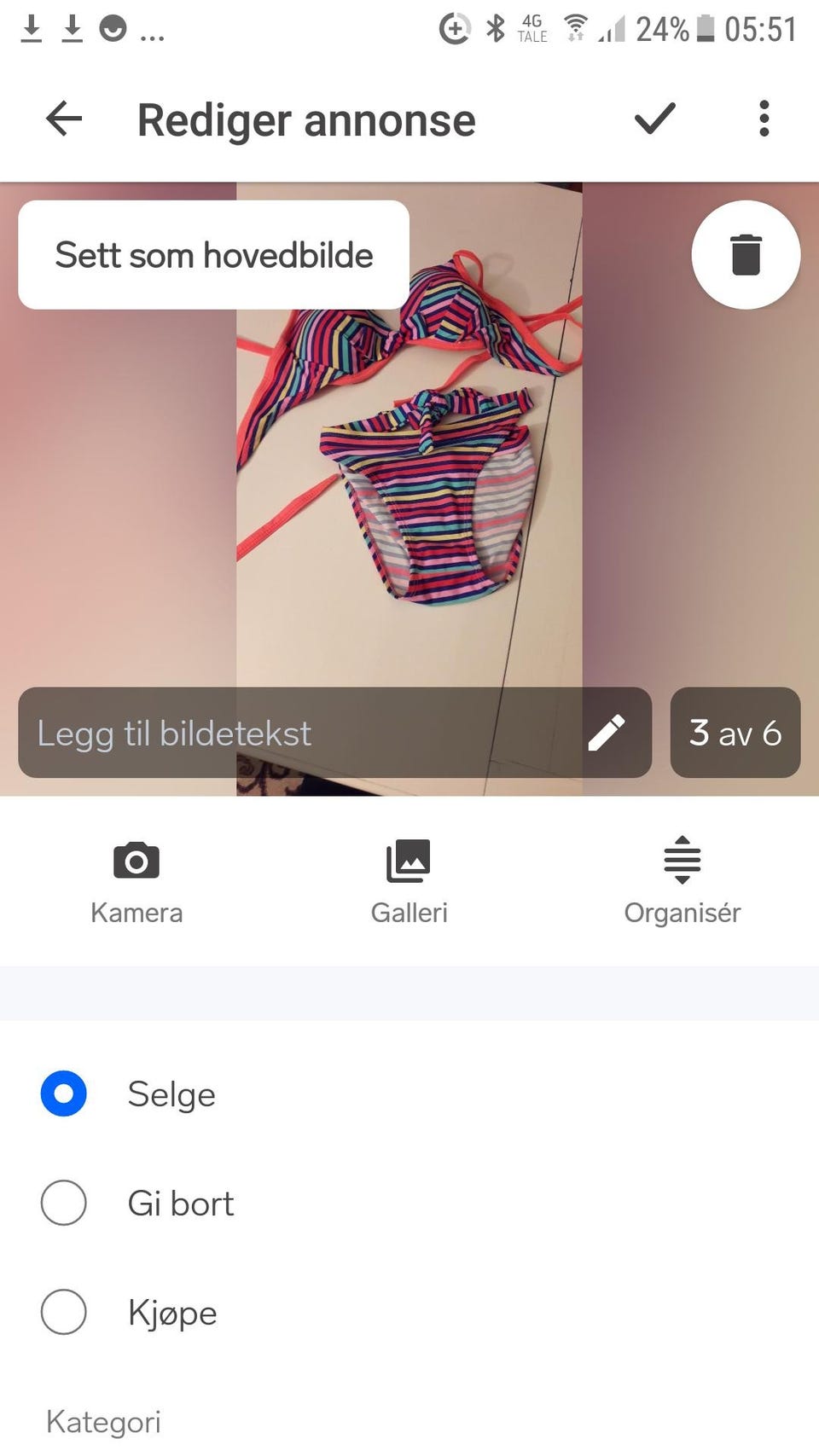Go back using the arrow icon
Image resolution: width=819 pixels, height=1456 pixels.
62,119
